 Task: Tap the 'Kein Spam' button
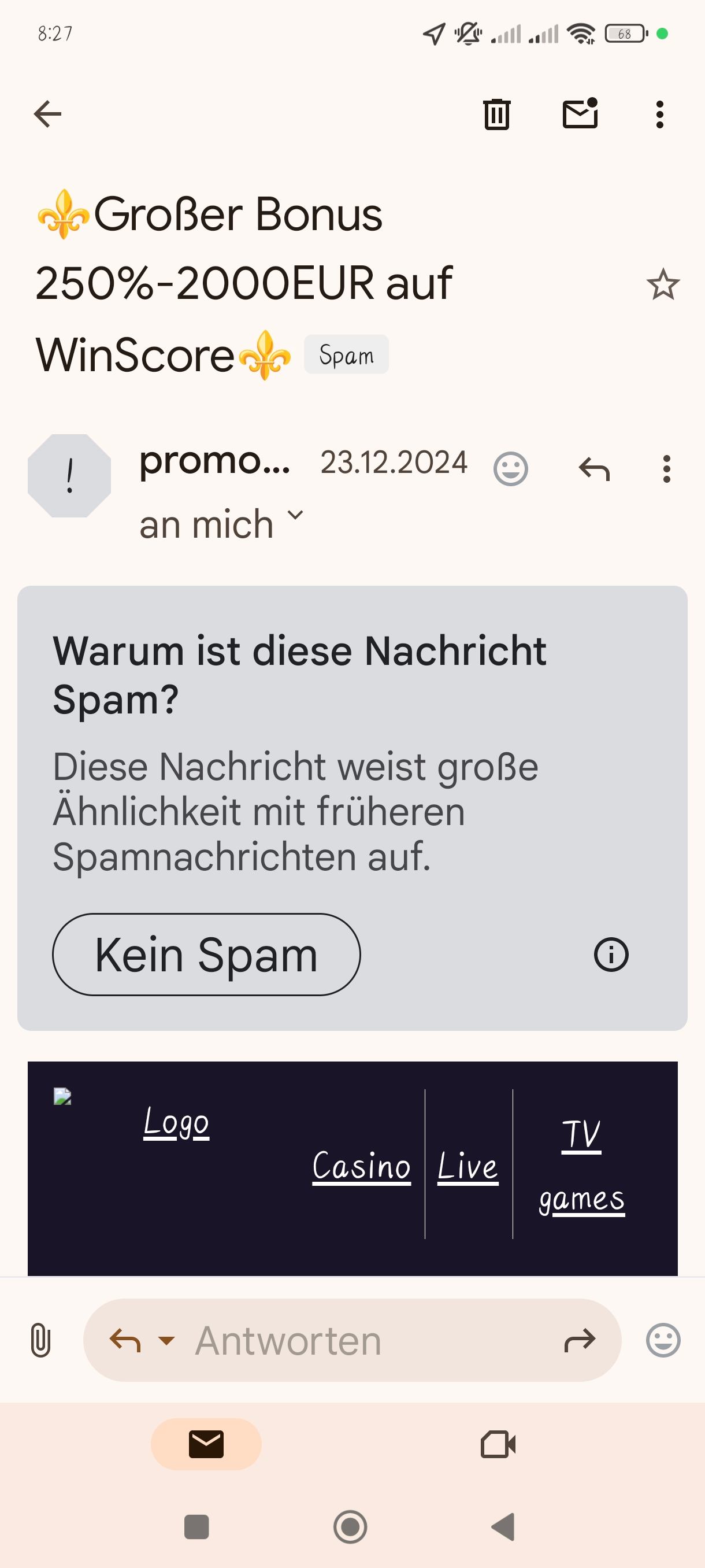[206, 955]
